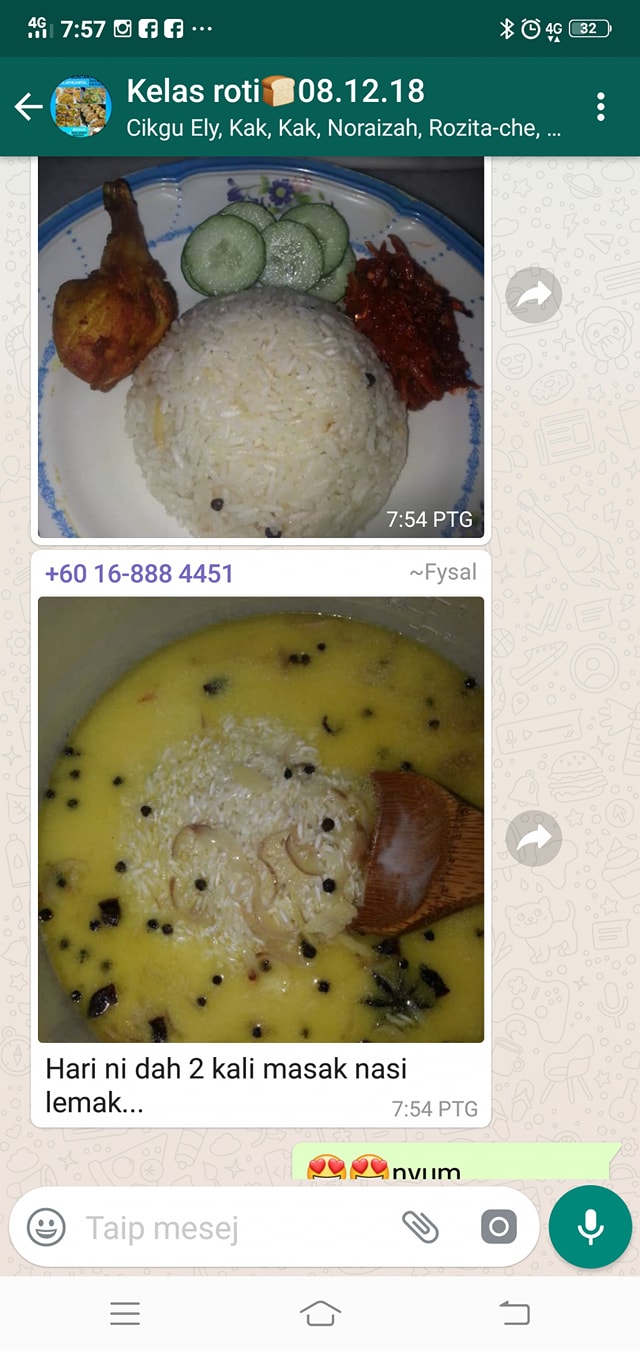Open the camera from message bar
Image resolution: width=640 pixels, height=1351 pixels.
(498, 1227)
